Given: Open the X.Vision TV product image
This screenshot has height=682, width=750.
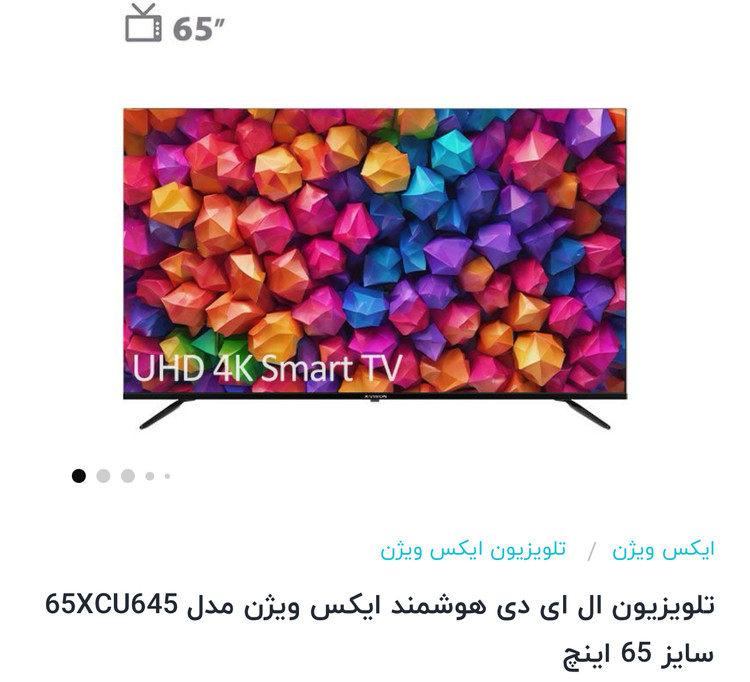Looking at the screenshot, I should pos(374,265).
